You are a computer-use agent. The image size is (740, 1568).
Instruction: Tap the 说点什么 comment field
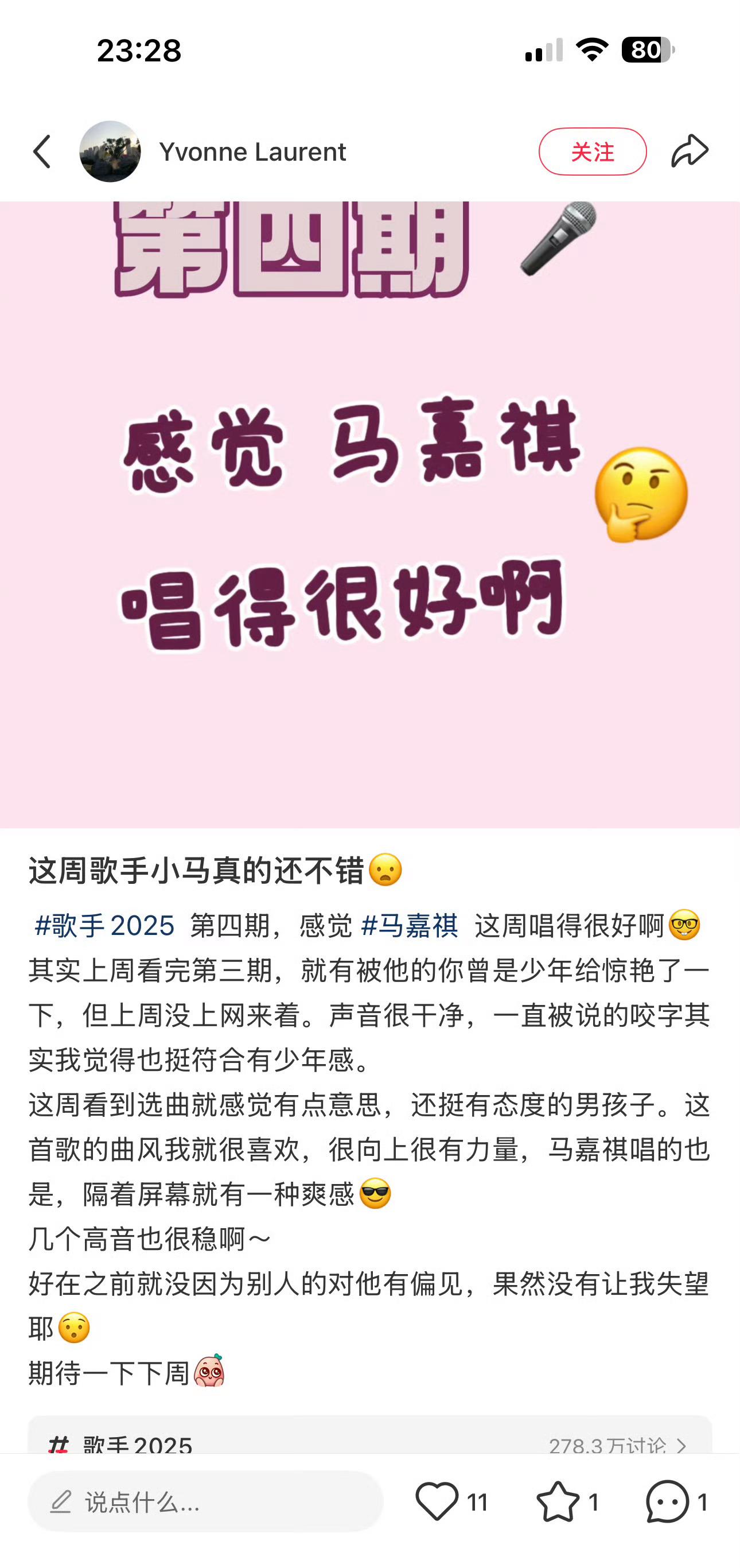click(x=206, y=1501)
